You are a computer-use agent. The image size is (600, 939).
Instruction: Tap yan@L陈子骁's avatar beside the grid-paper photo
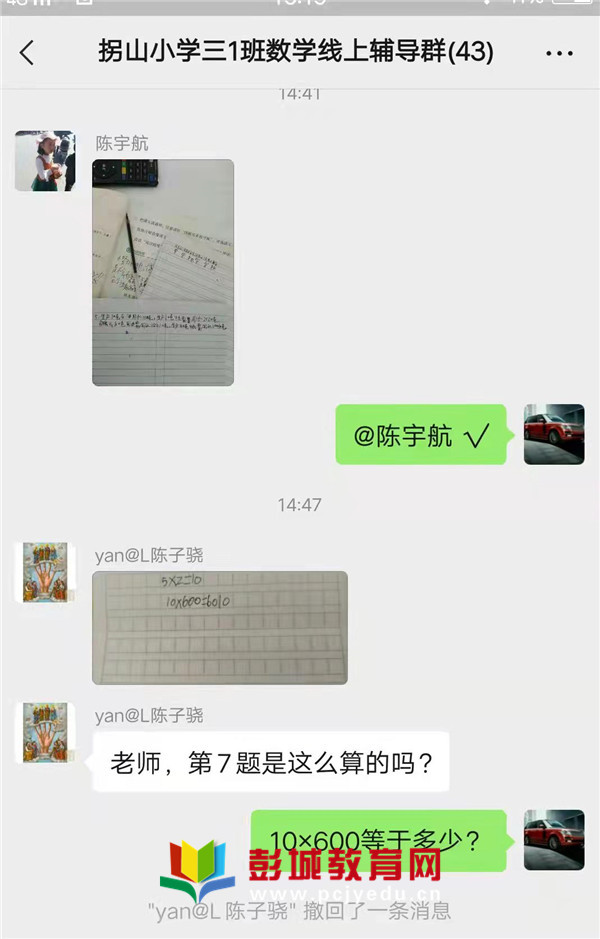(x=45, y=573)
